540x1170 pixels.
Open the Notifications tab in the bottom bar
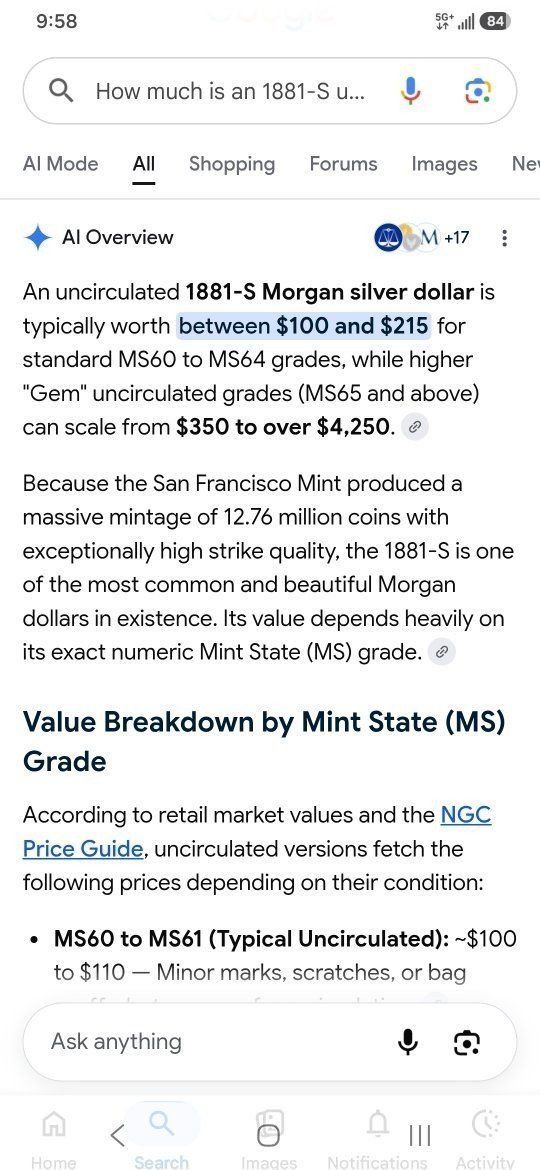pos(377,1136)
